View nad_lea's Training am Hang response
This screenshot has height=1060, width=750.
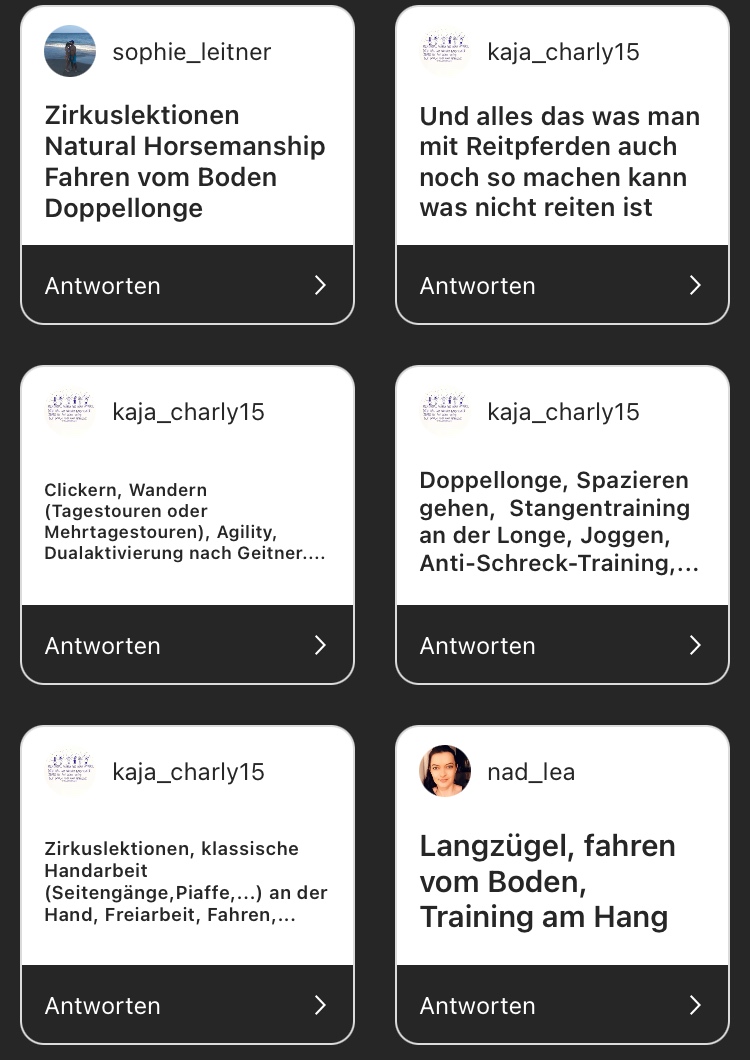547,881
